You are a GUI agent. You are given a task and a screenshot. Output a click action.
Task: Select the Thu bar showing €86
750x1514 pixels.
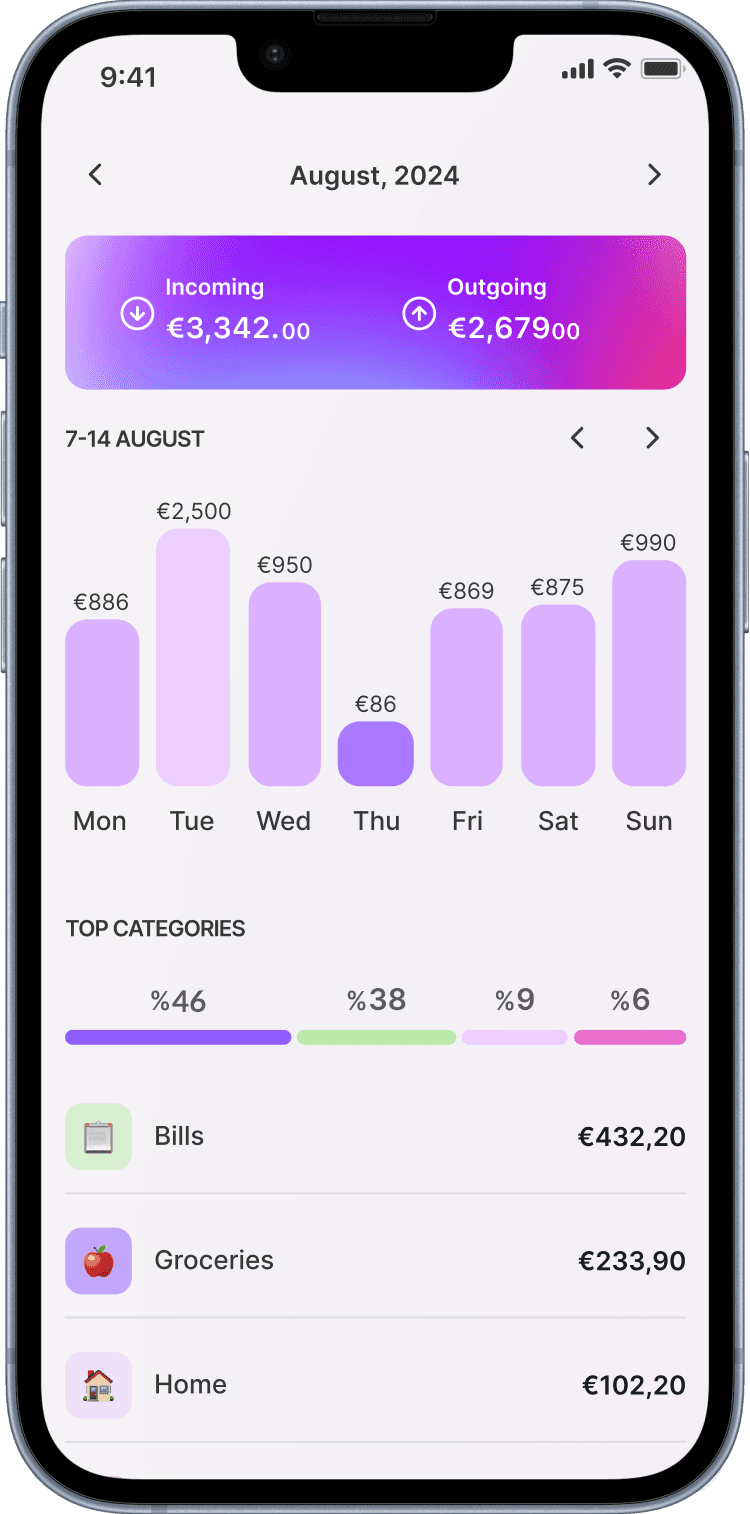[x=376, y=753]
